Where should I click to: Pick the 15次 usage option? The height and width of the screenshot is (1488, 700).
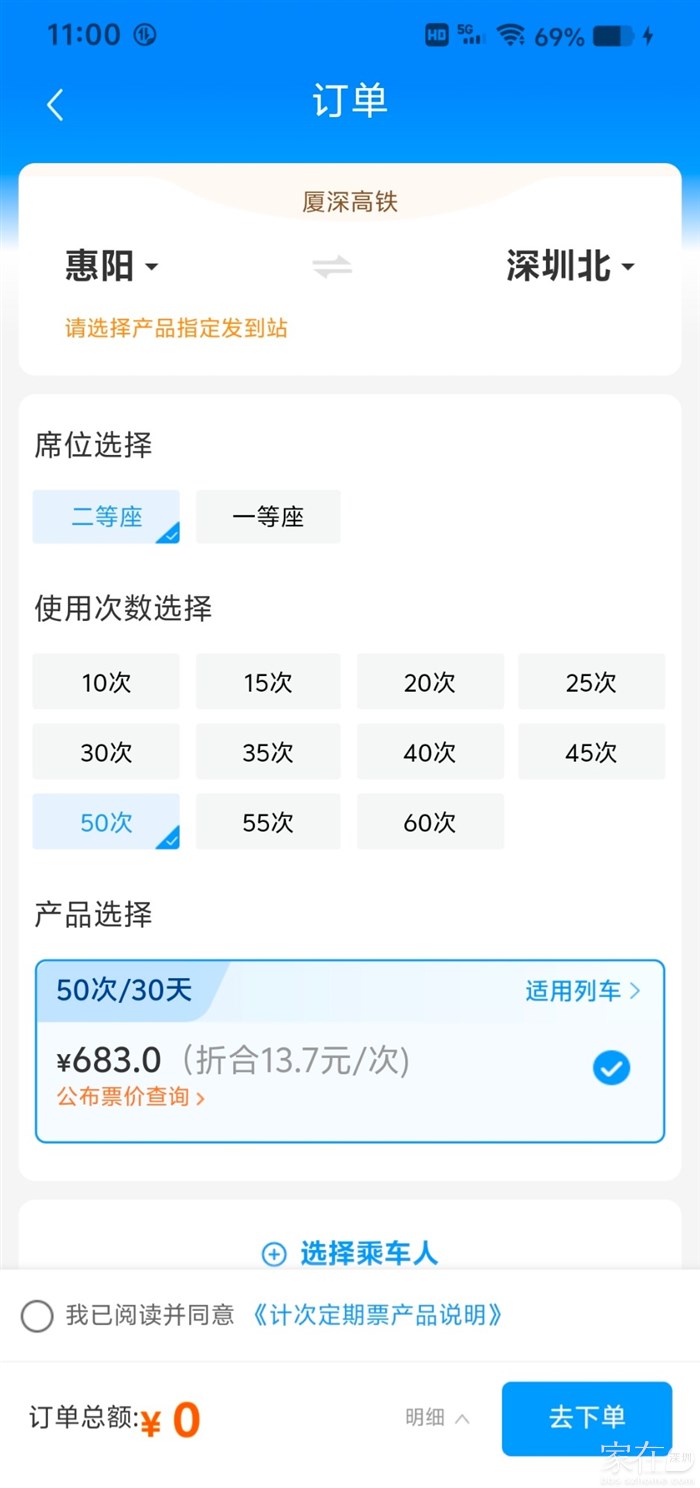click(x=268, y=682)
